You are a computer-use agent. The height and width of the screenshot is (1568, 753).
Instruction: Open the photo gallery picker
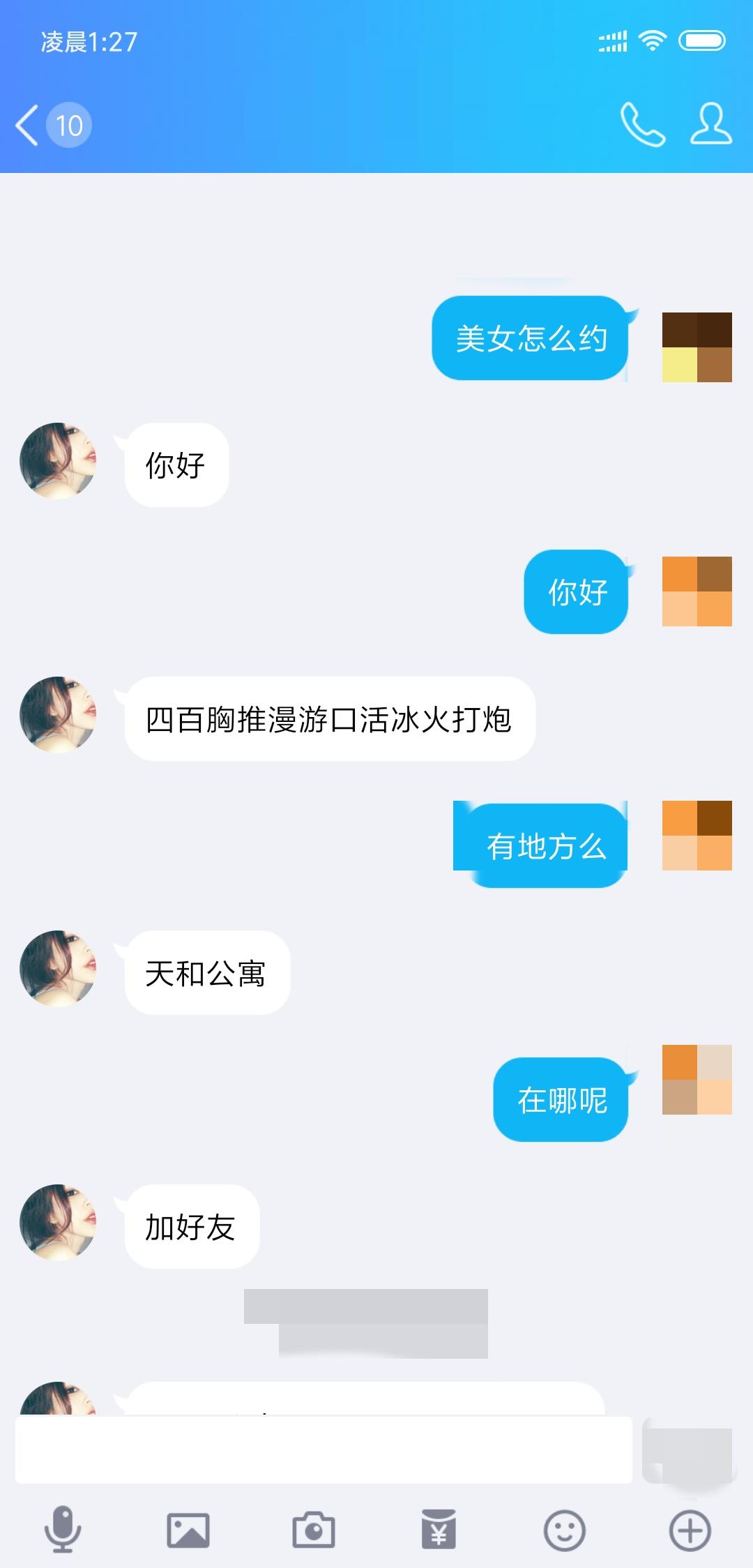(188, 1530)
